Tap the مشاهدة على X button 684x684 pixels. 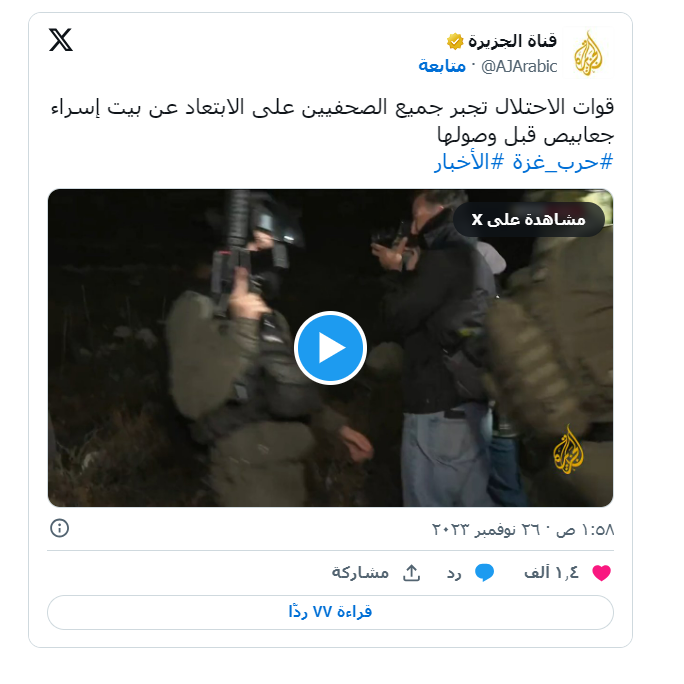click(x=529, y=220)
